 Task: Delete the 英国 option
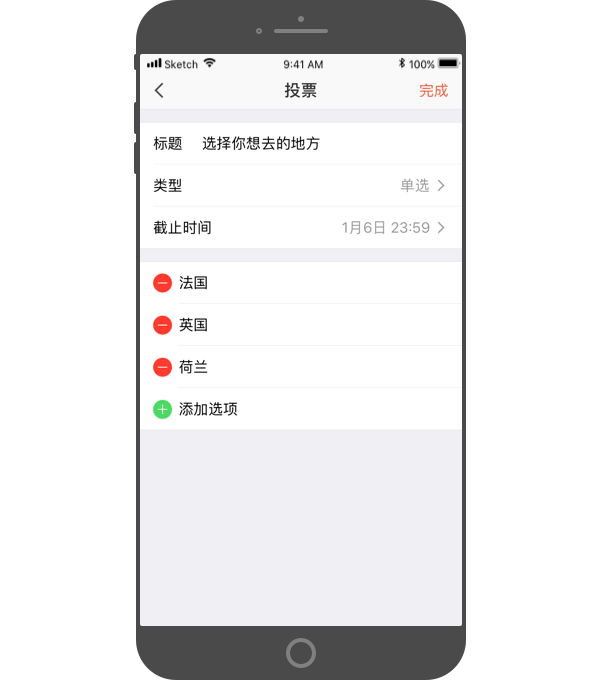pos(162,325)
